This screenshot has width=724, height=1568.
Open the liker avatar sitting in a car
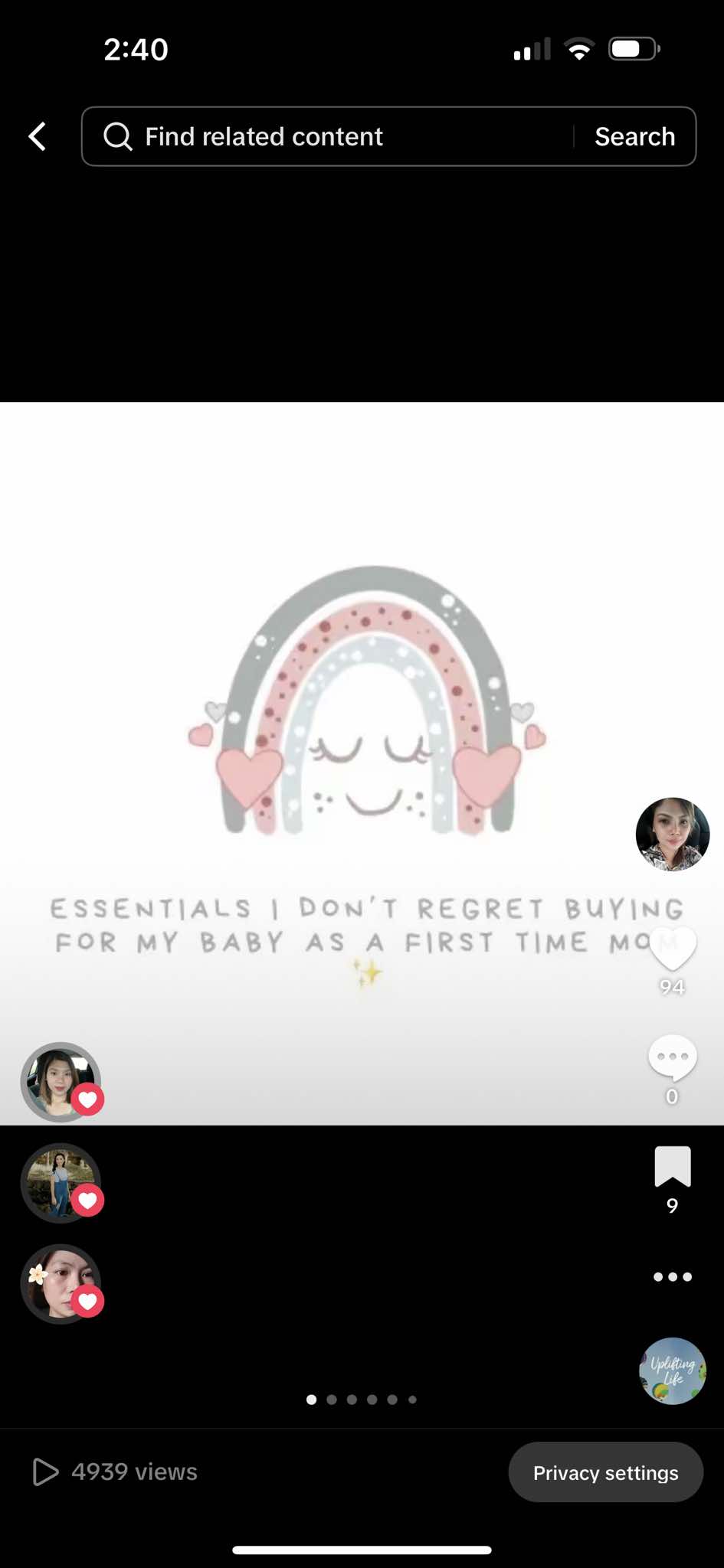click(x=60, y=1082)
